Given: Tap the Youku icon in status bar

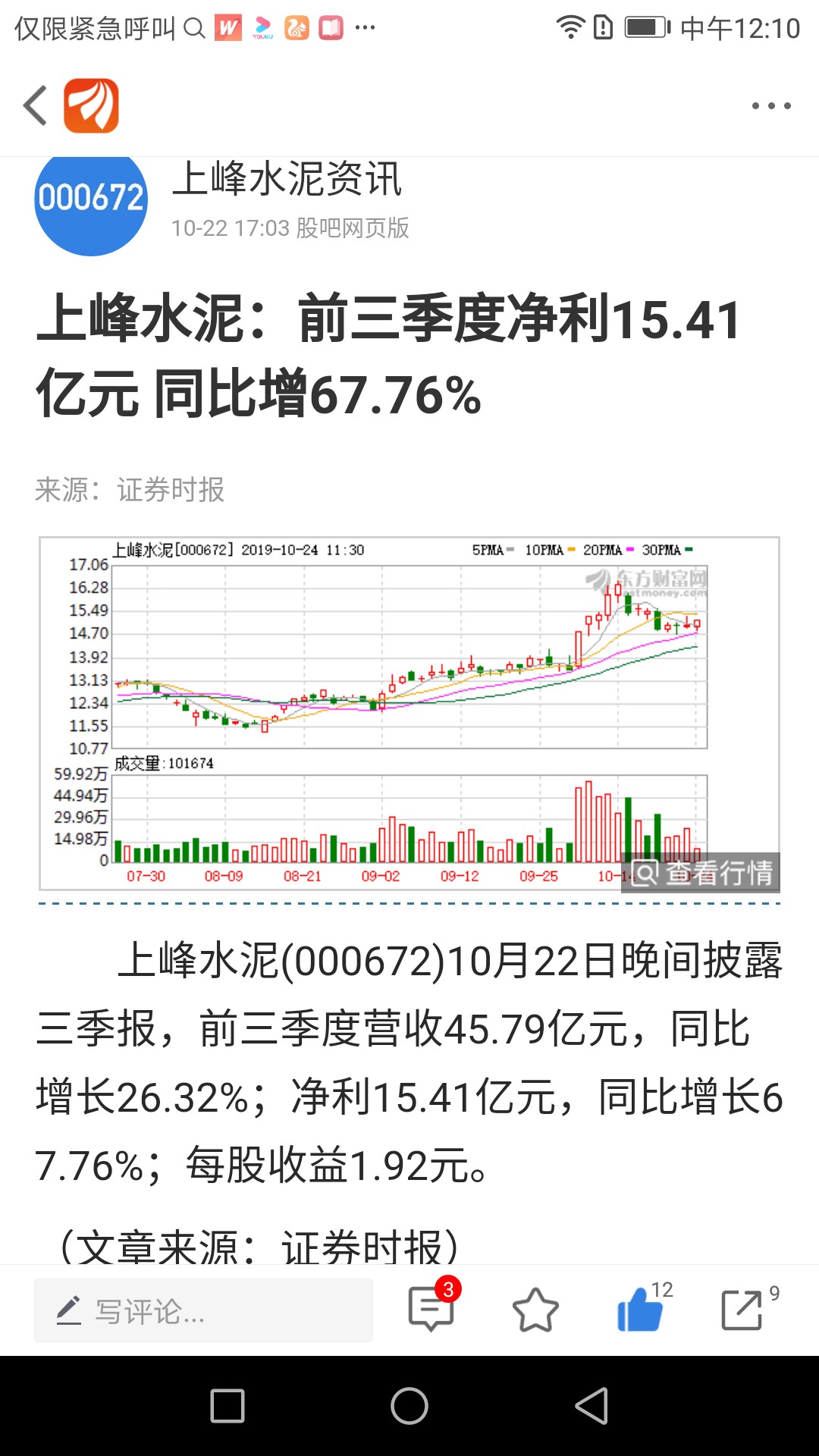Looking at the screenshot, I should coord(261,28).
